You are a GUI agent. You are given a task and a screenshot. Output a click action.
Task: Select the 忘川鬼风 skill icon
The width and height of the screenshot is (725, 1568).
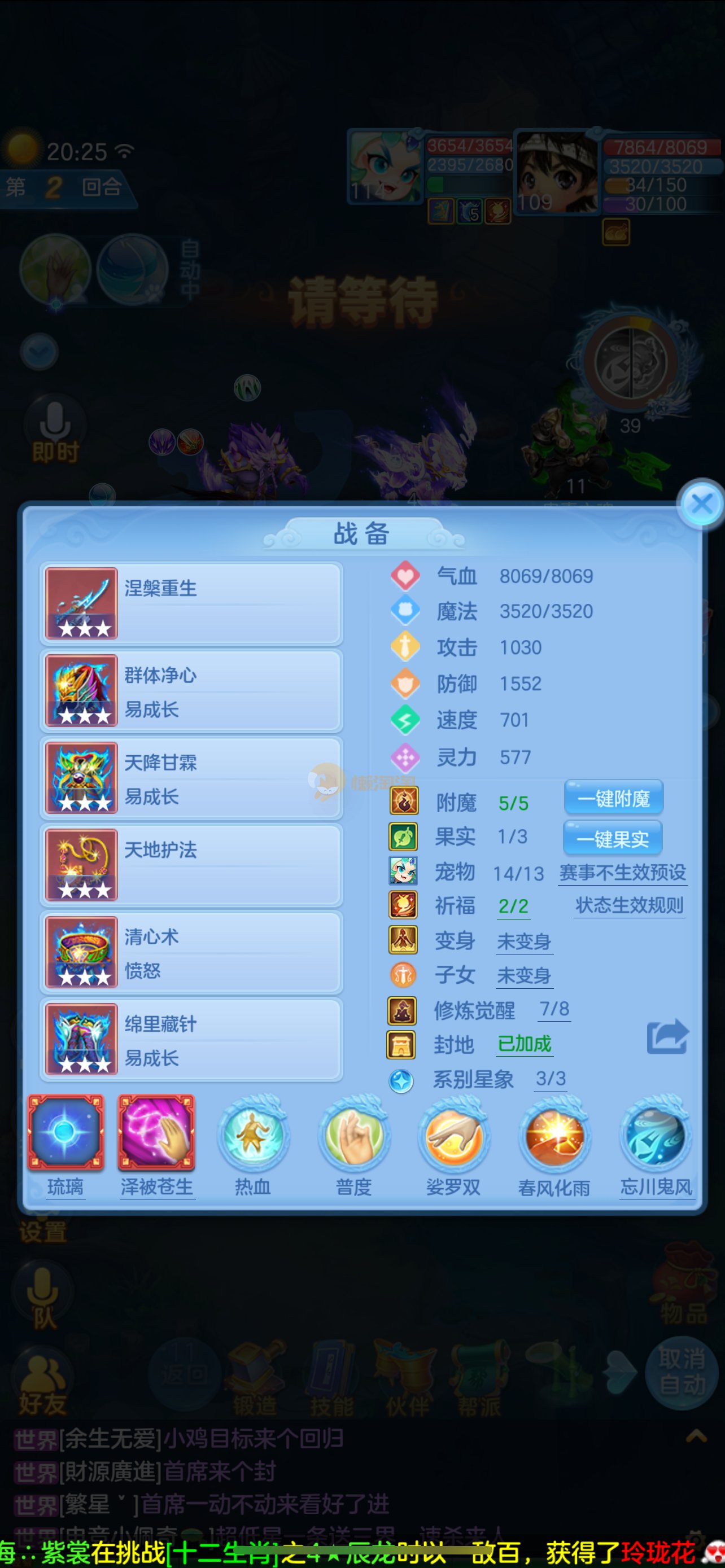click(x=656, y=1137)
